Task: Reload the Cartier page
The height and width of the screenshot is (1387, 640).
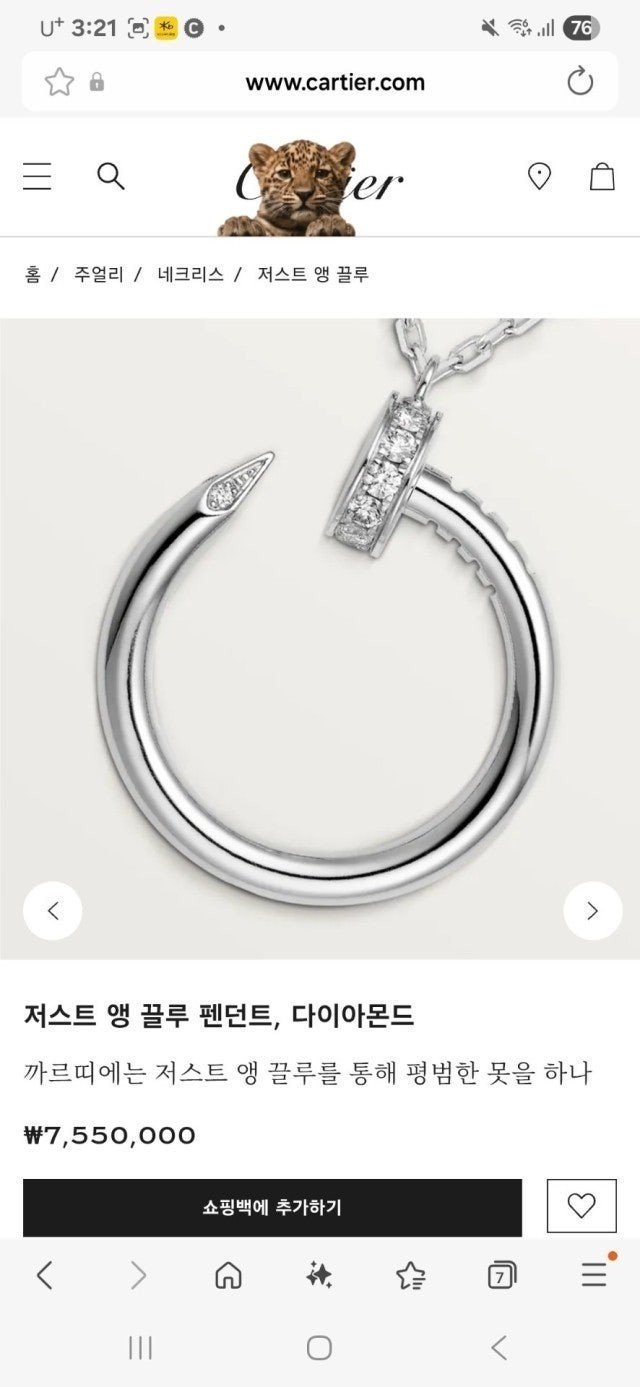Action: tap(580, 82)
